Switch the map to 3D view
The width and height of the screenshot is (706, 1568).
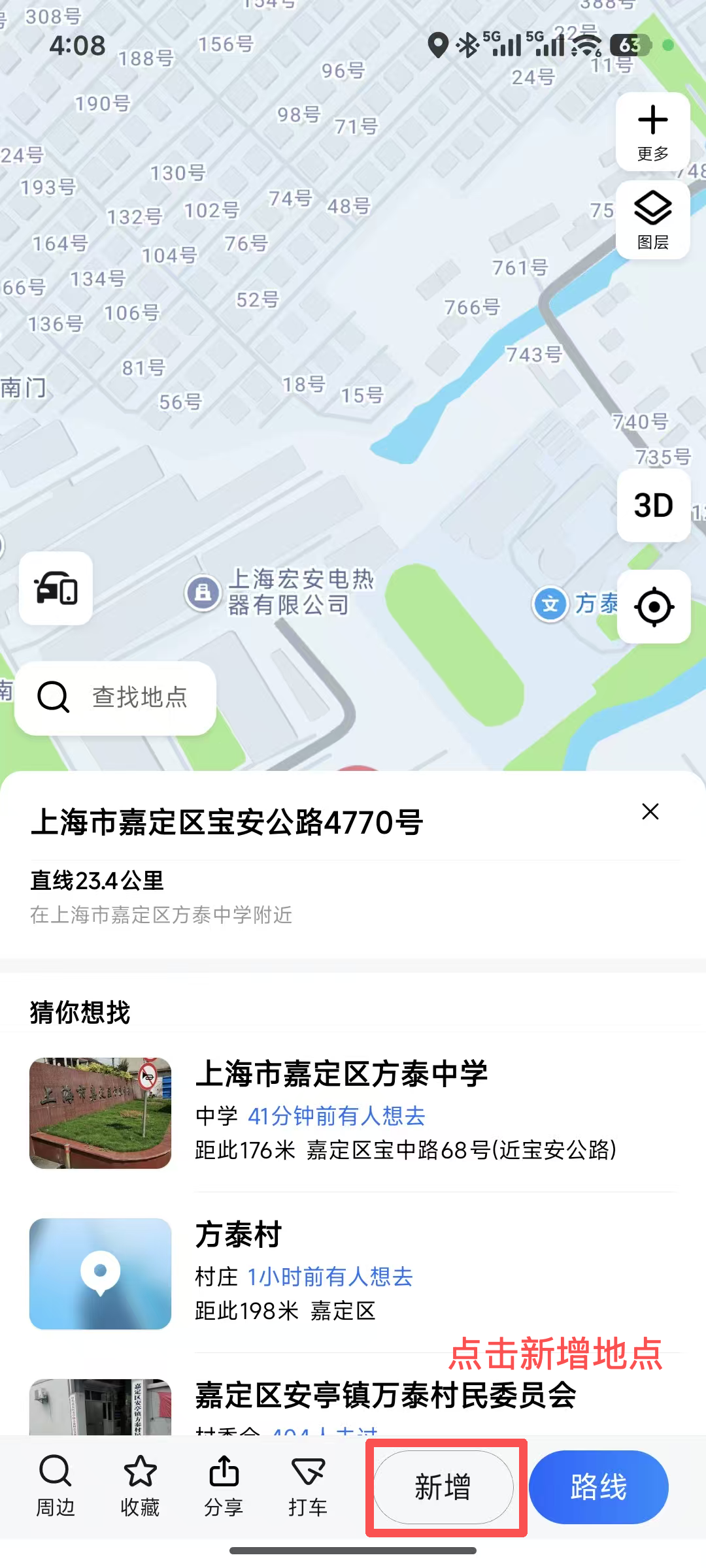[653, 505]
